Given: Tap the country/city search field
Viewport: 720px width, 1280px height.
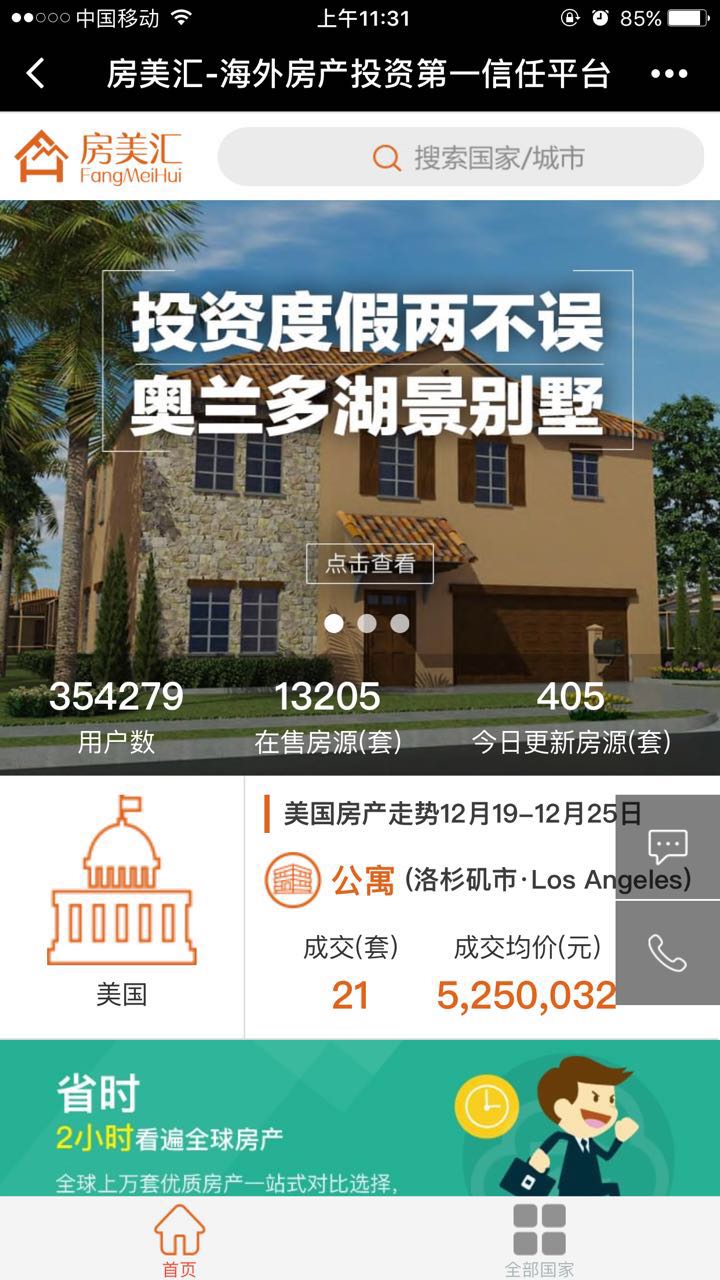Looking at the screenshot, I should (461, 157).
